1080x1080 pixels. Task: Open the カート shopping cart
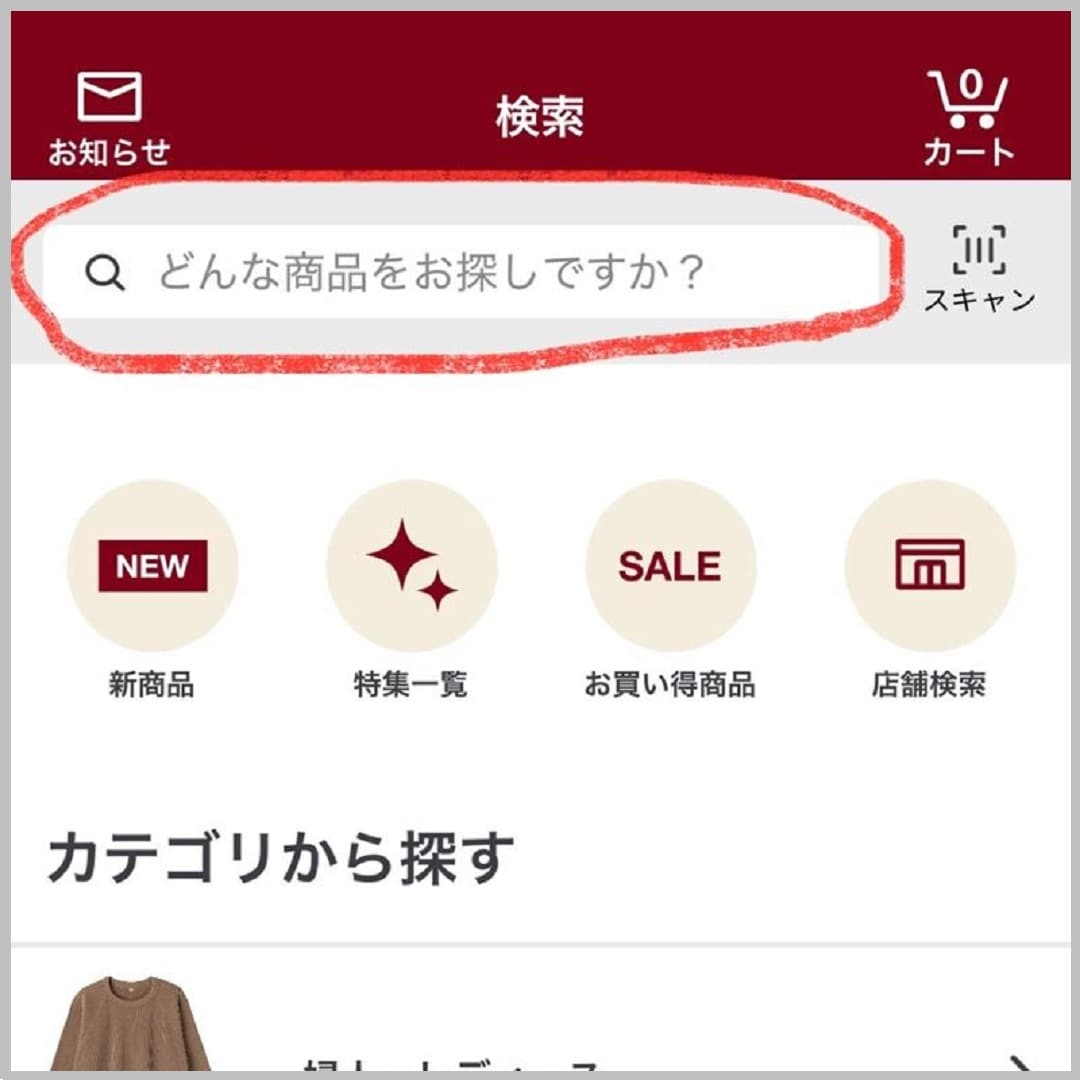967,115
